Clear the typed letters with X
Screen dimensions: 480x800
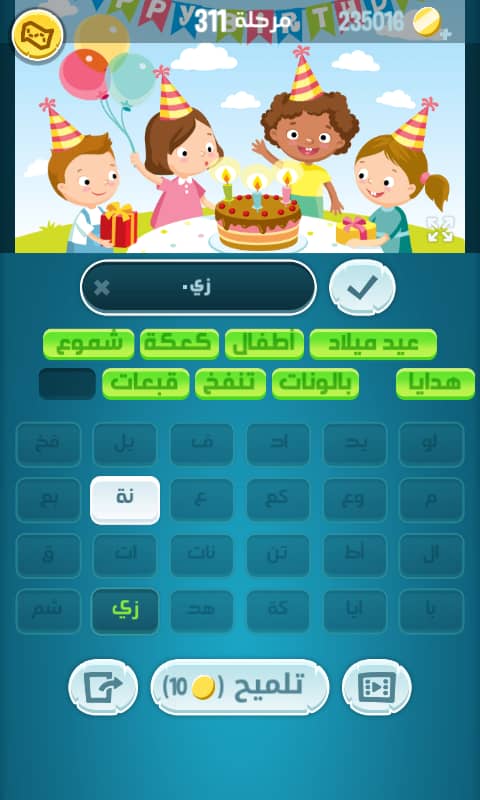click(102, 288)
